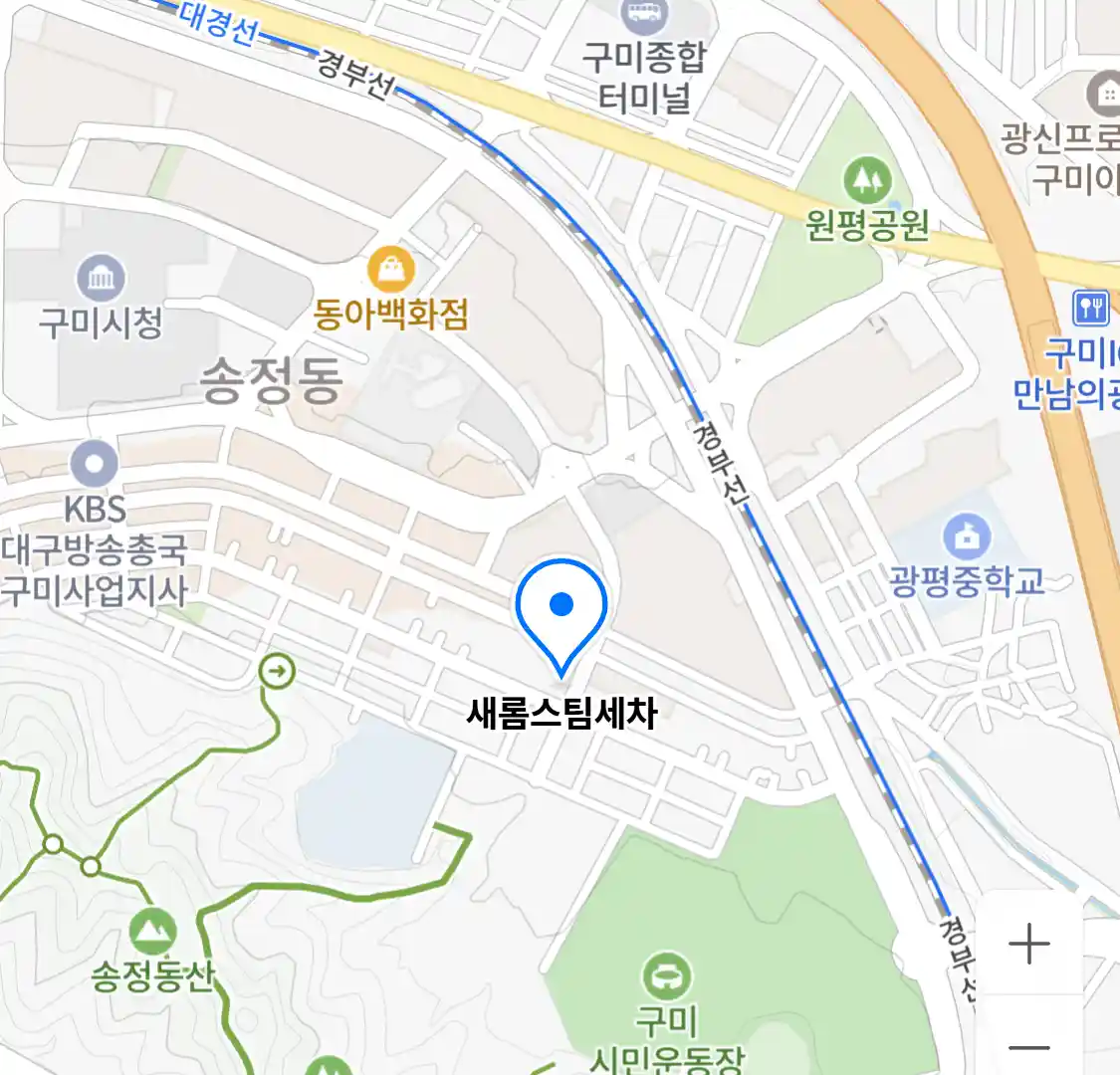1120x1075 pixels.
Task: Tap the 송정동산 mountain marker
Action: (152, 933)
